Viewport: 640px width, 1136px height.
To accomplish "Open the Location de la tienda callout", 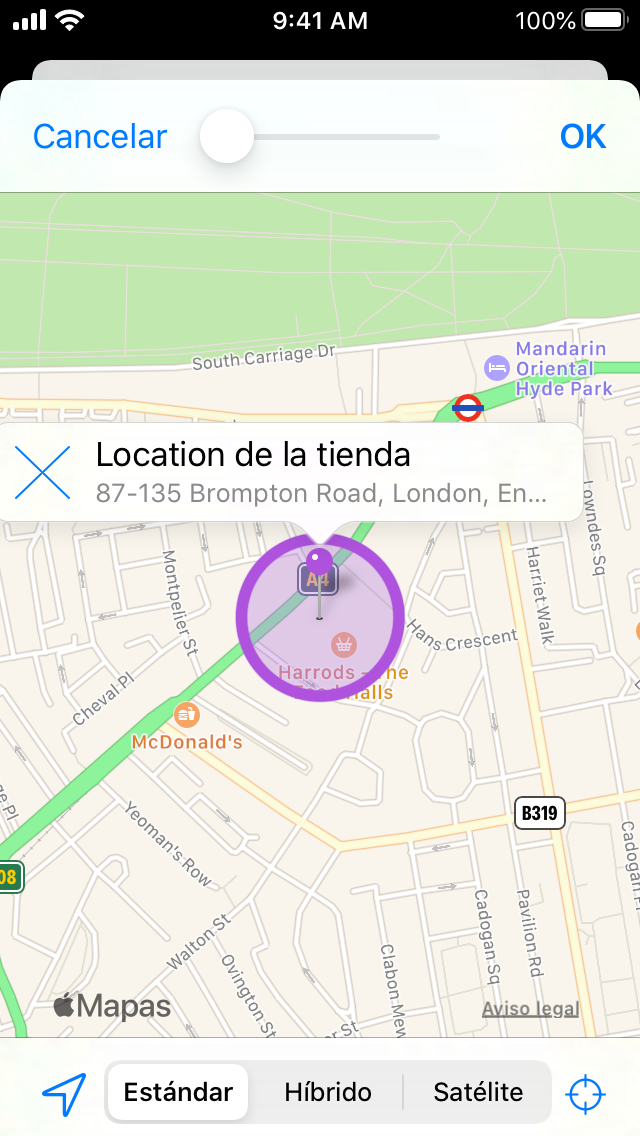I will coord(320,472).
